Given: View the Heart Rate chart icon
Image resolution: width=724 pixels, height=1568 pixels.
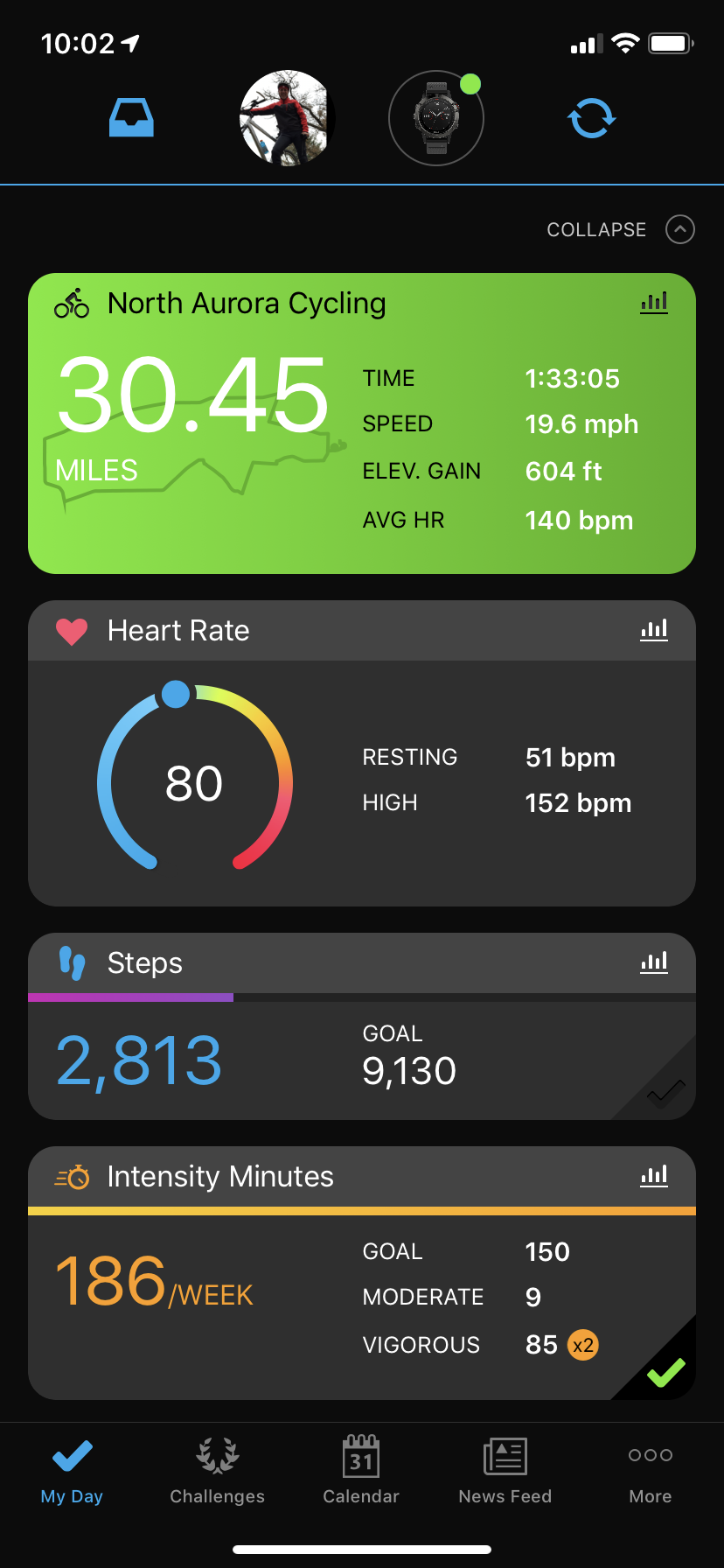Looking at the screenshot, I should 654,630.
